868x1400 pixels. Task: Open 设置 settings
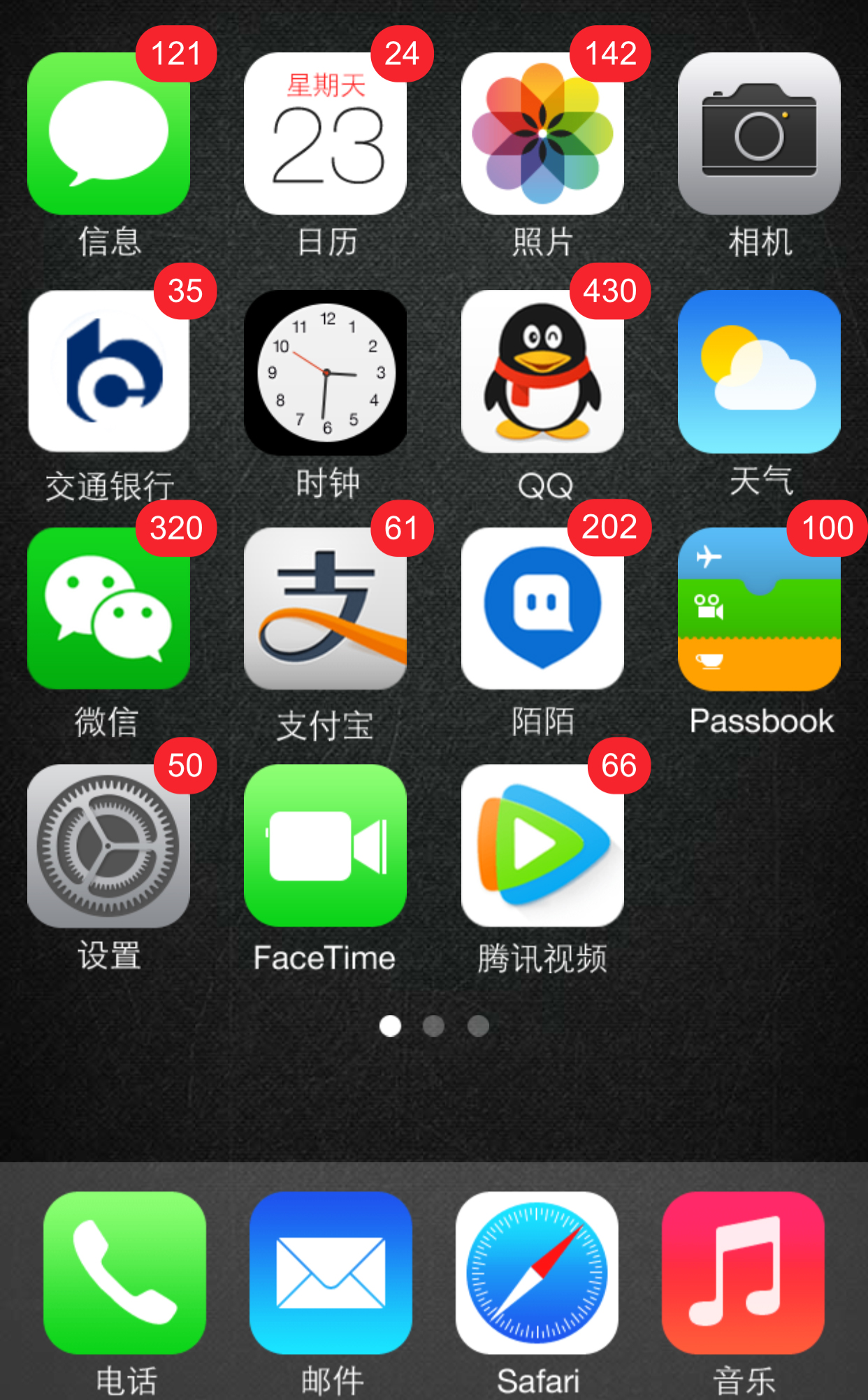[x=108, y=846]
